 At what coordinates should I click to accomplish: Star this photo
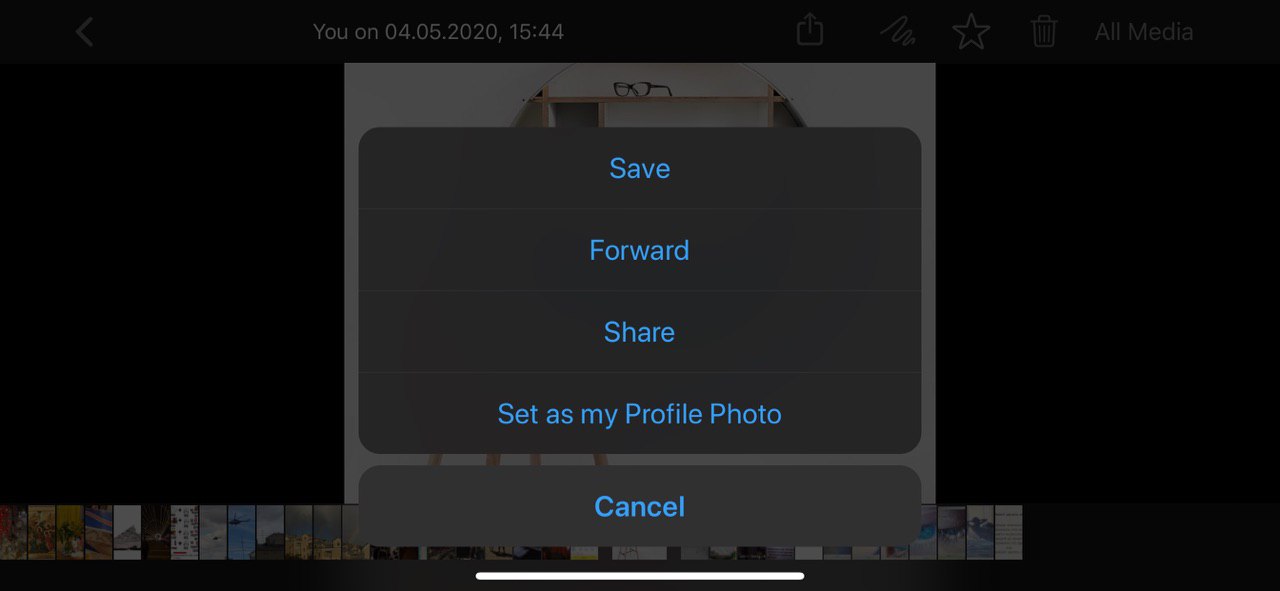(x=970, y=32)
